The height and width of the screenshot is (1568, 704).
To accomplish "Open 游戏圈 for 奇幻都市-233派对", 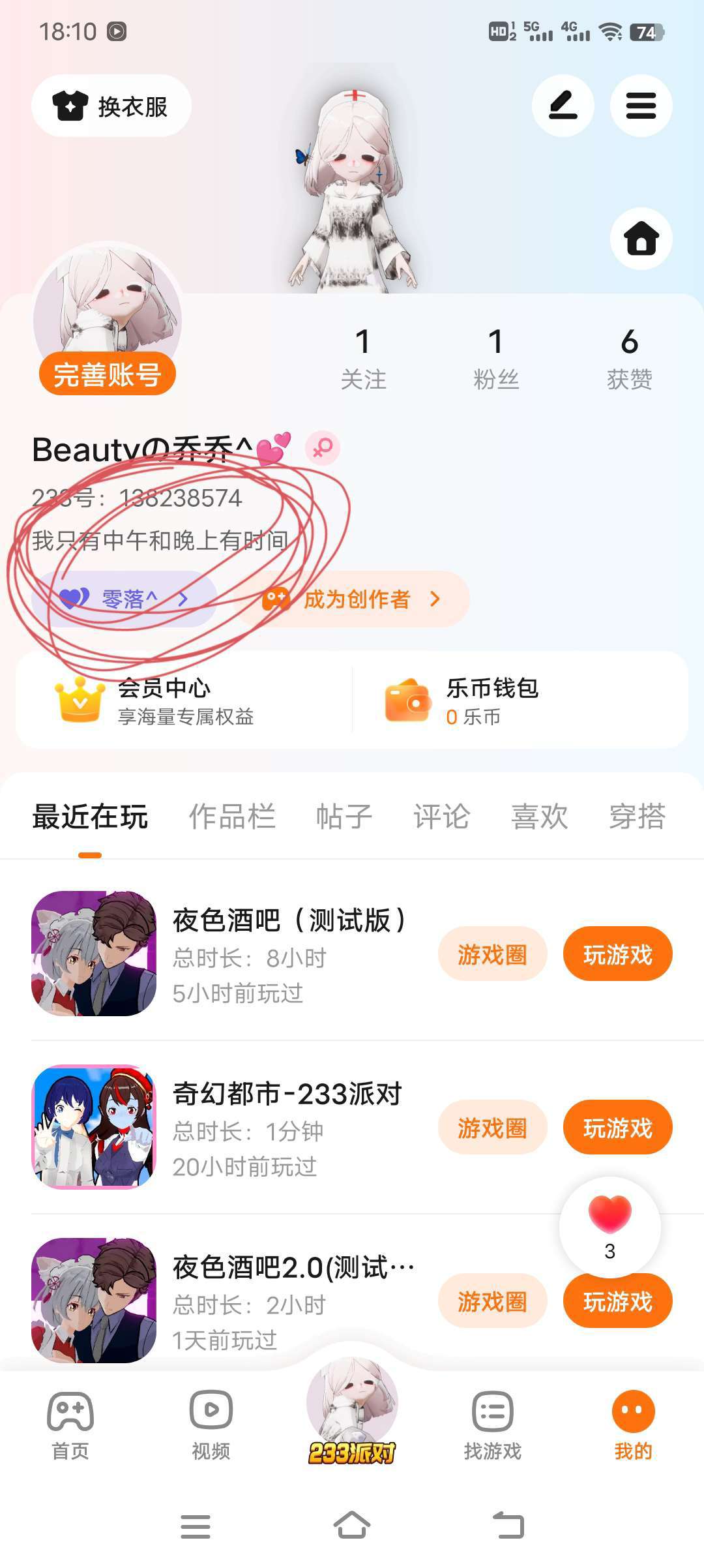I will click(493, 1127).
